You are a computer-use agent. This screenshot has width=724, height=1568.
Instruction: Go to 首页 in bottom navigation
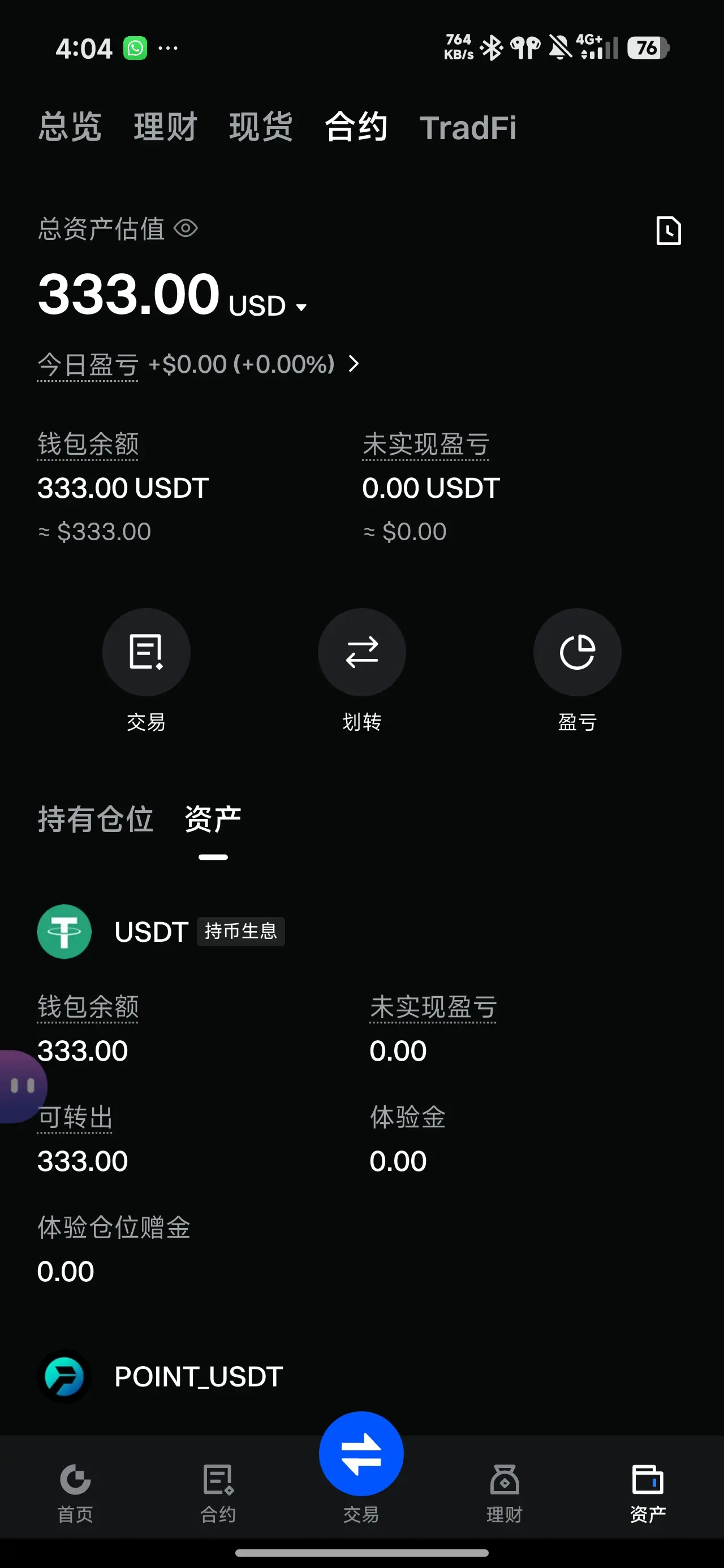pos(75,1491)
